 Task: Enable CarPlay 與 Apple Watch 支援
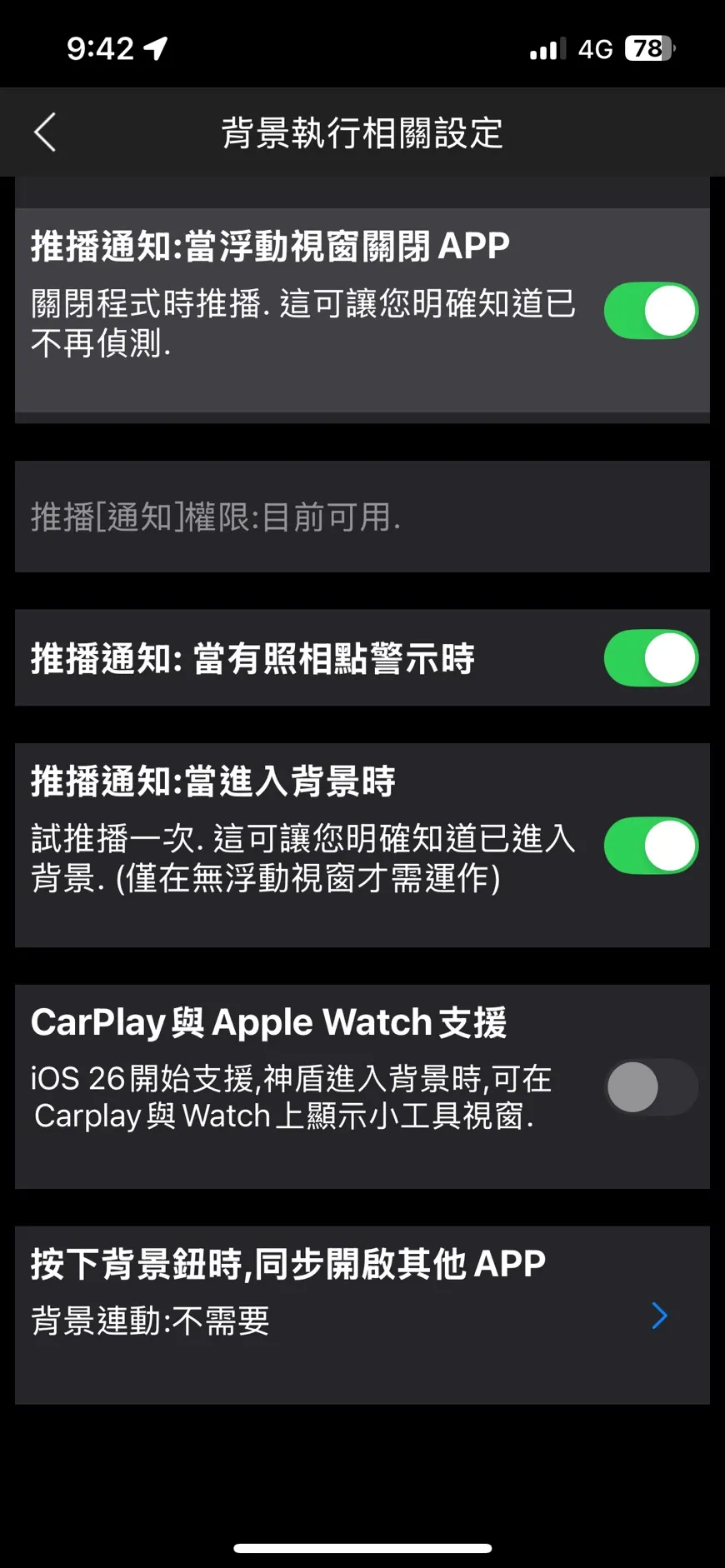(x=651, y=1087)
